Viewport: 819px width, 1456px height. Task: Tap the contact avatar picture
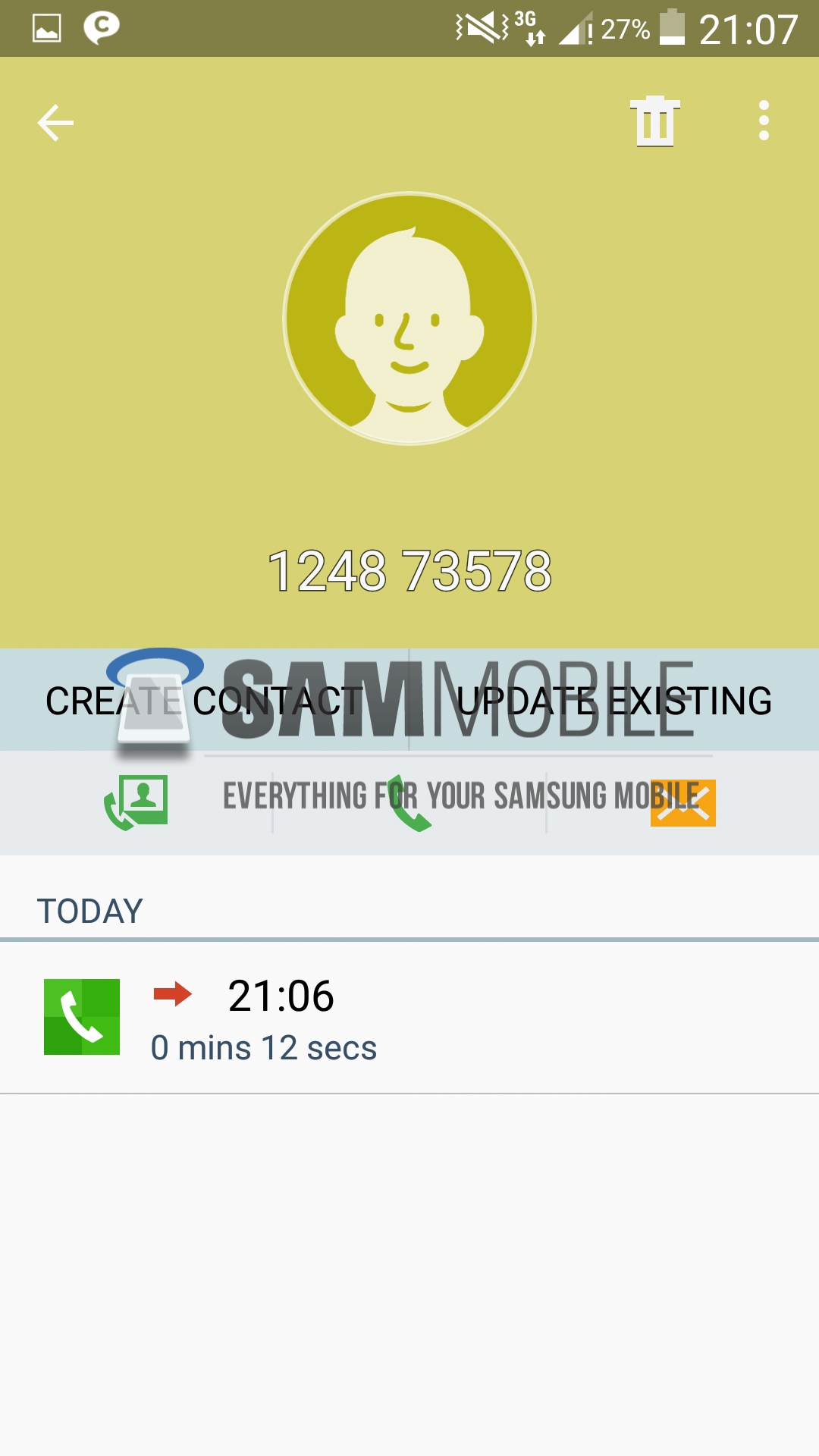pyautogui.click(x=409, y=318)
